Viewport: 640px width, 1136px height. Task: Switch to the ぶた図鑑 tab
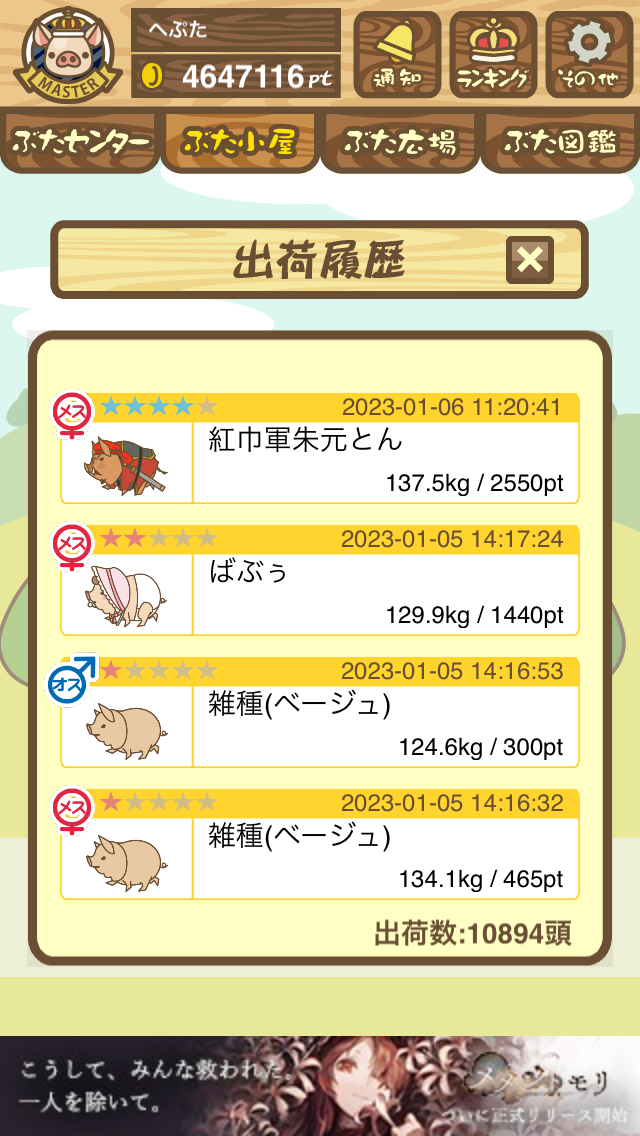pyautogui.click(x=560, y=142)
